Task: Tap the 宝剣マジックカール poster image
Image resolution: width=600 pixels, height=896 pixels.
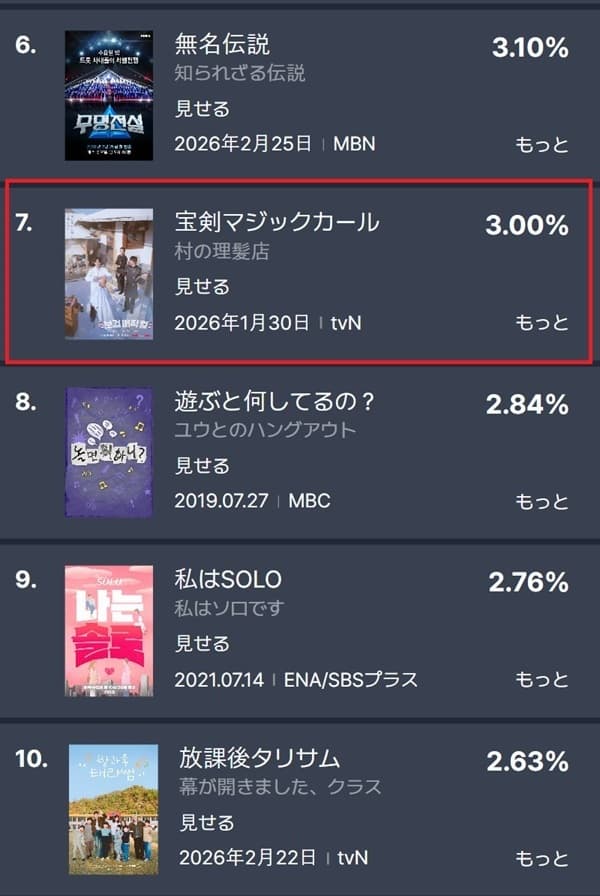Action: click(x=109, y=273)
